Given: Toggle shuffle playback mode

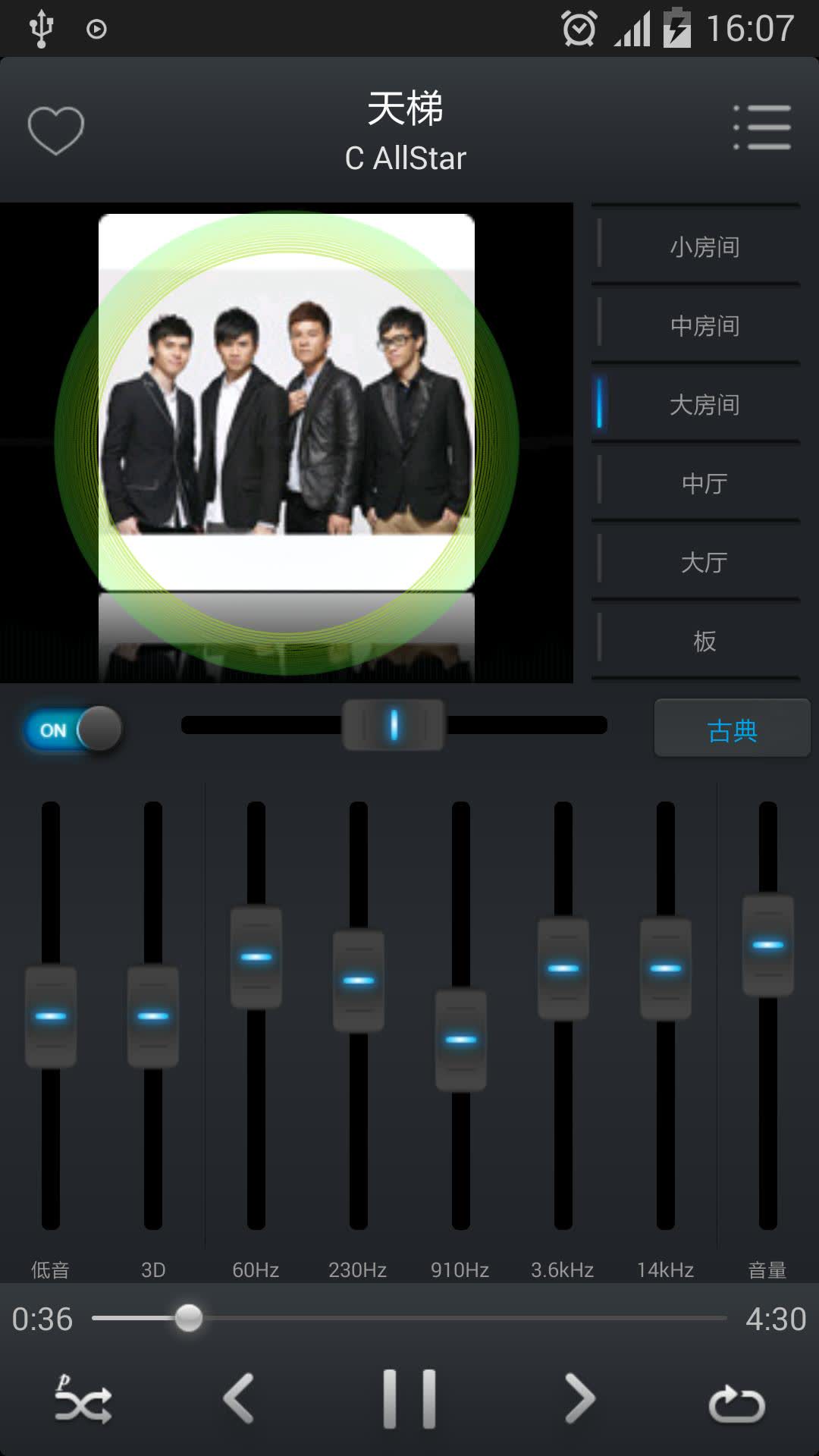Looking at the screenshot, I should [x=83, y=1399].
